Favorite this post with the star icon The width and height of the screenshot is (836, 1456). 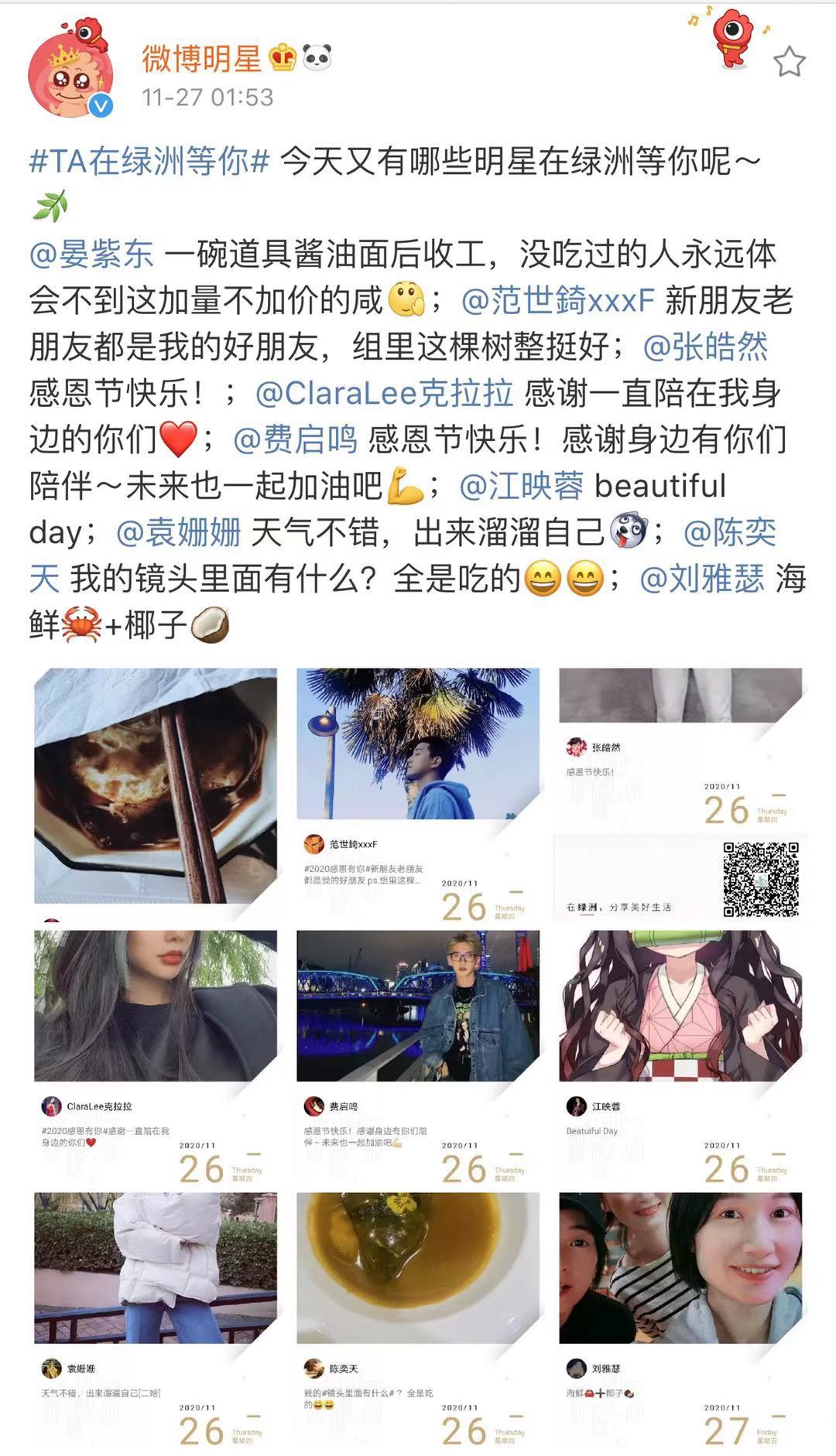789,62
